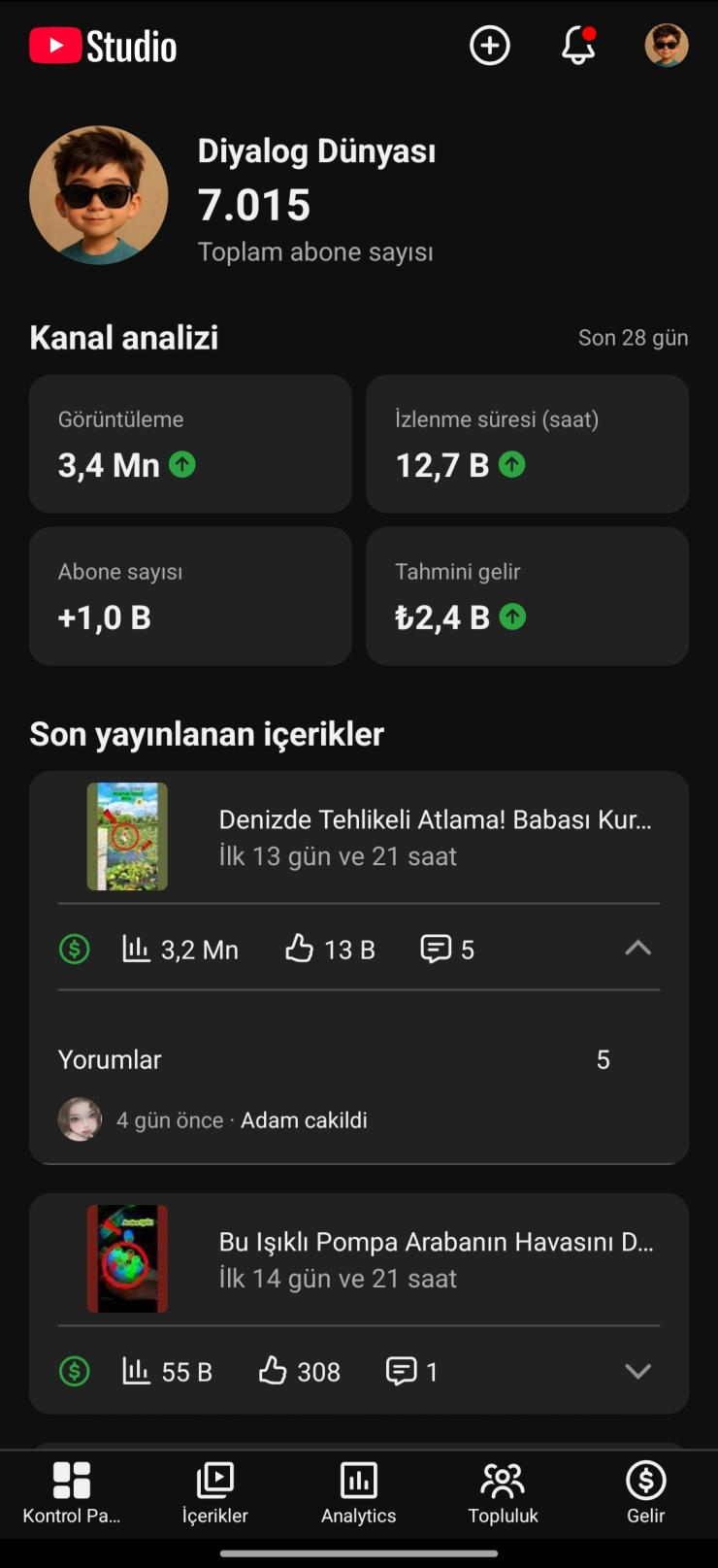This screenshot has height=1568, width=718.
Task: Open the account profile avatar top right
Action: click(x=667, y=45)
